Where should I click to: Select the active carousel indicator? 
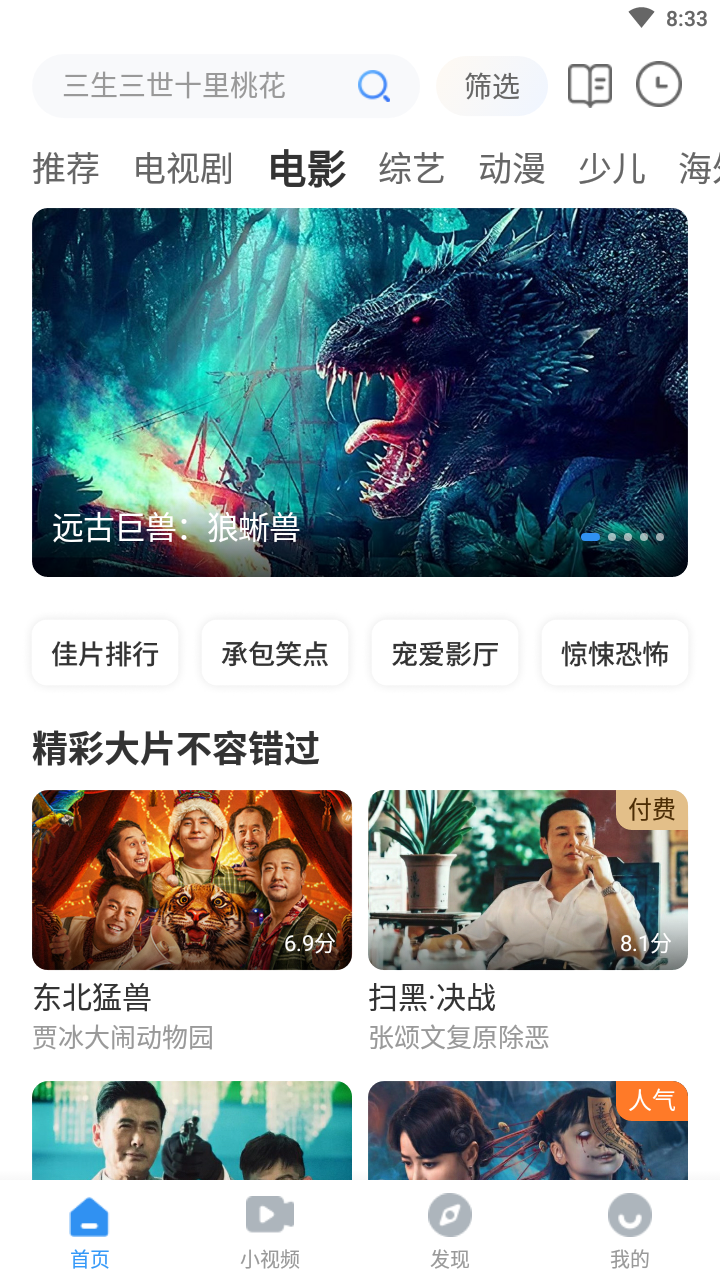click(590, 537)
